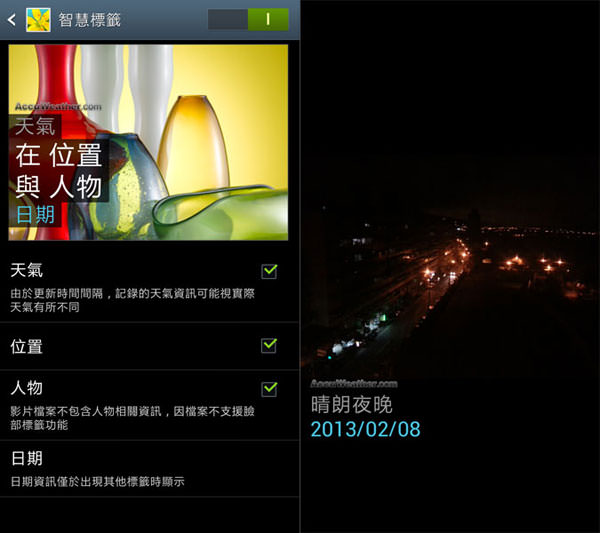The height and width of the screenshot is (533, 600).
Task: Uncheck the 天氣 tag checkbox
Action: point(268,271)
